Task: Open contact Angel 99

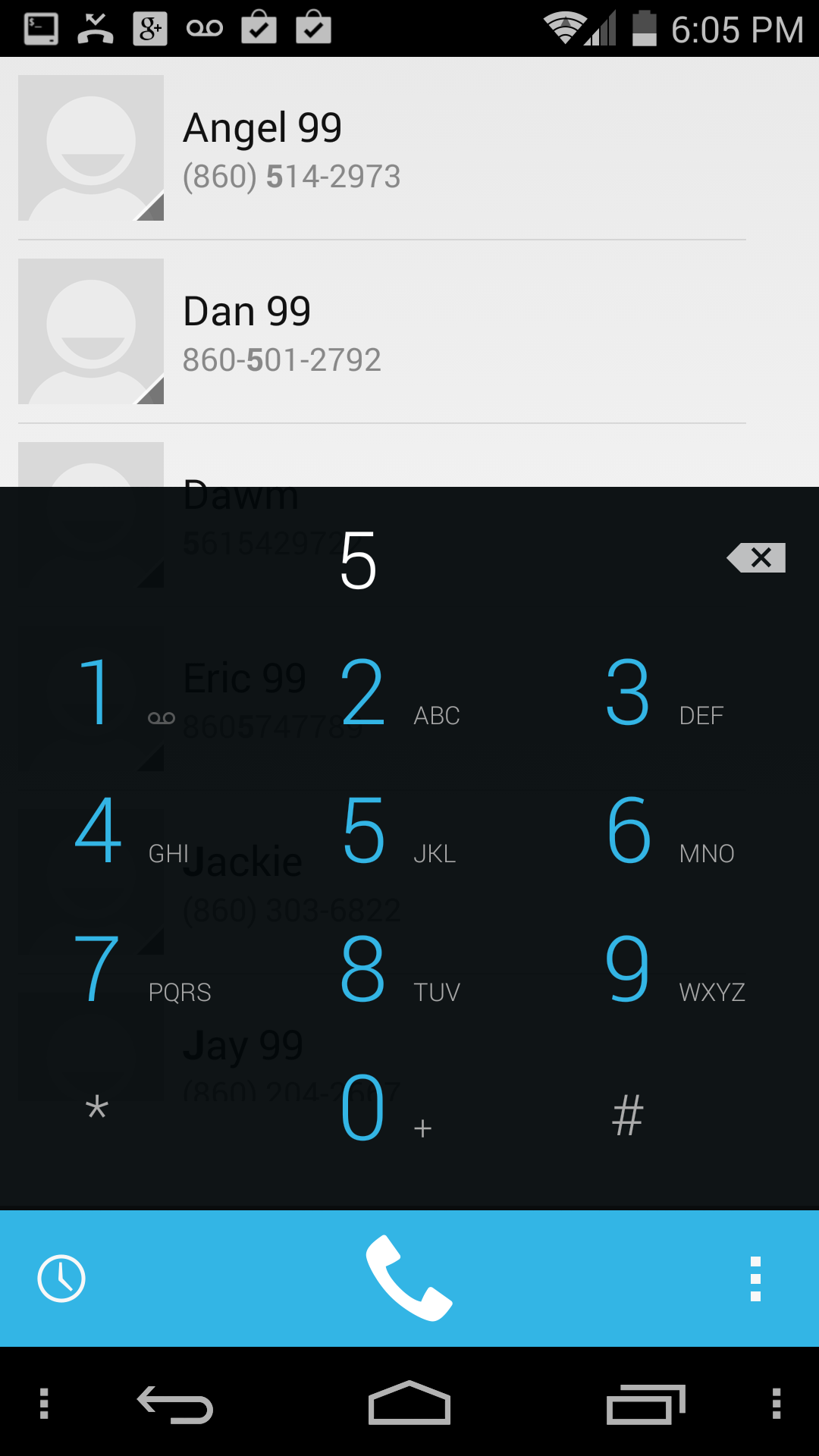Action: (382, 148)
